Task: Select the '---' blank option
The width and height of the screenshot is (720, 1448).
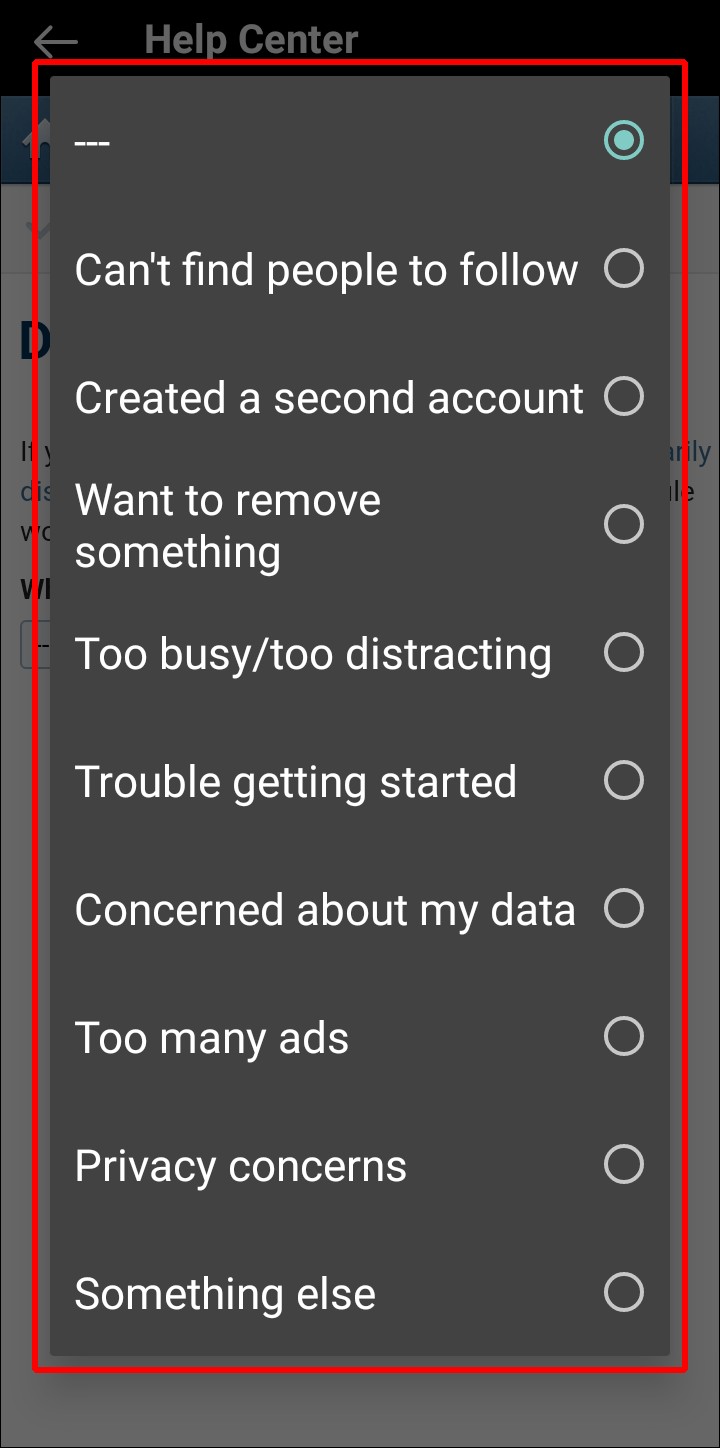Action: (360, 140)
